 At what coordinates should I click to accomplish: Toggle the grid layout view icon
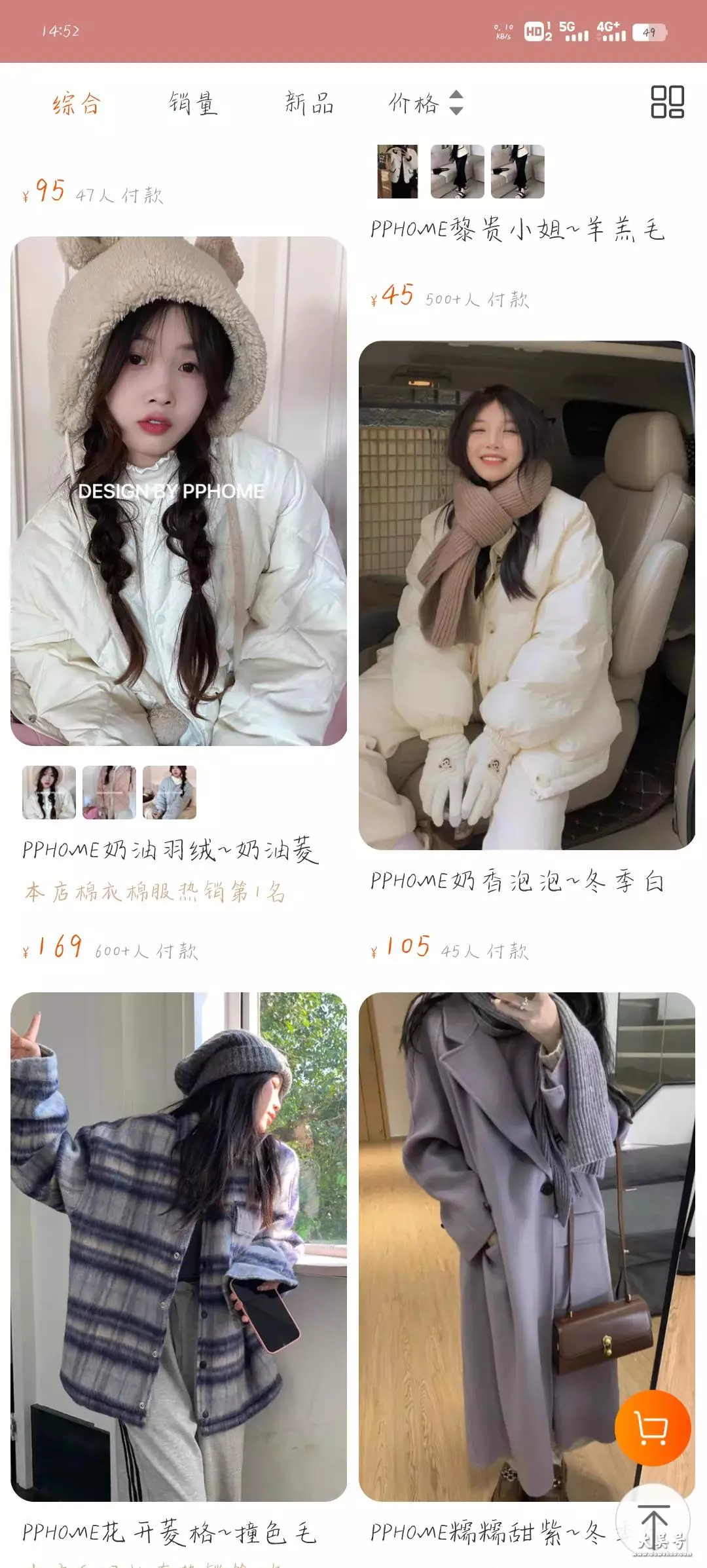click(x=667, y=102)
